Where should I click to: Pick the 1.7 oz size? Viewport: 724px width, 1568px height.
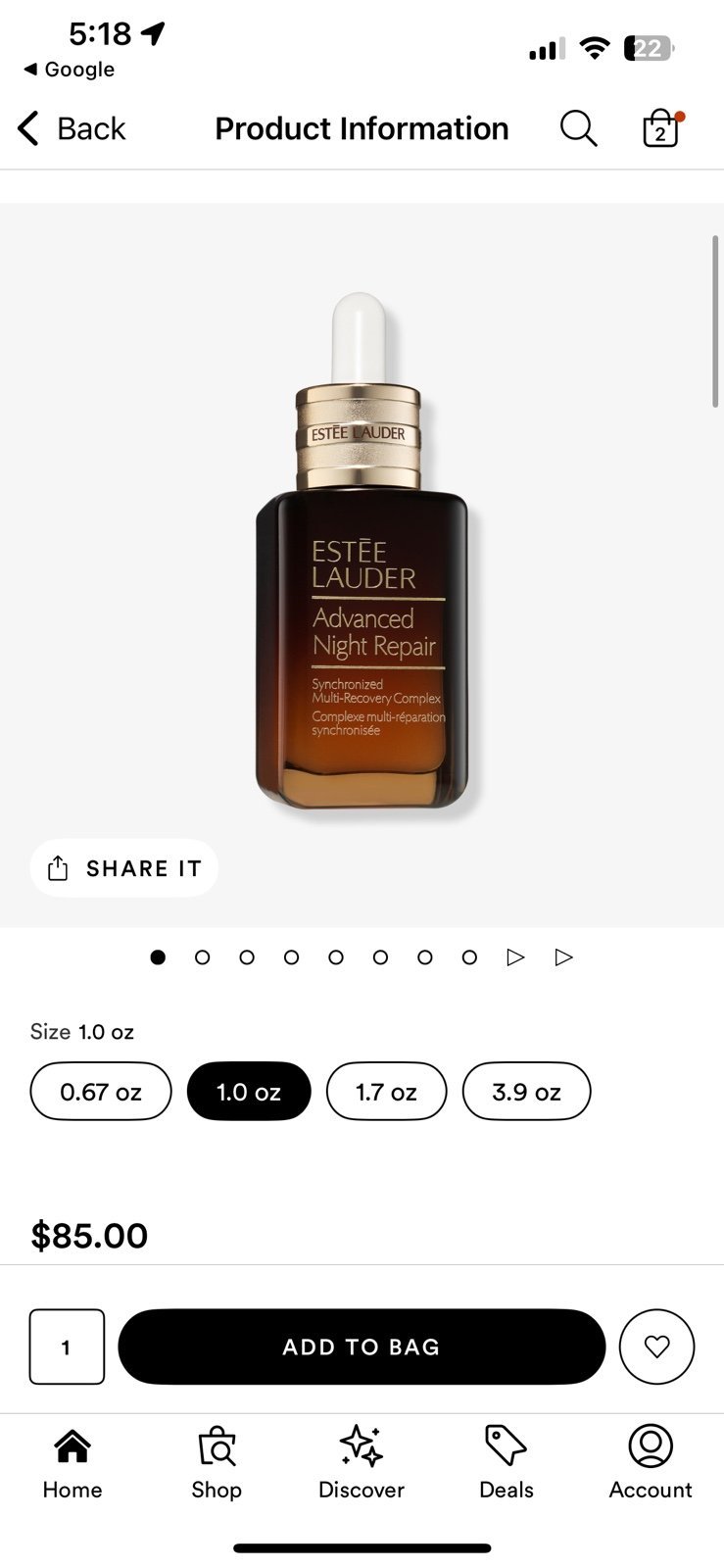click(386, 1091)
